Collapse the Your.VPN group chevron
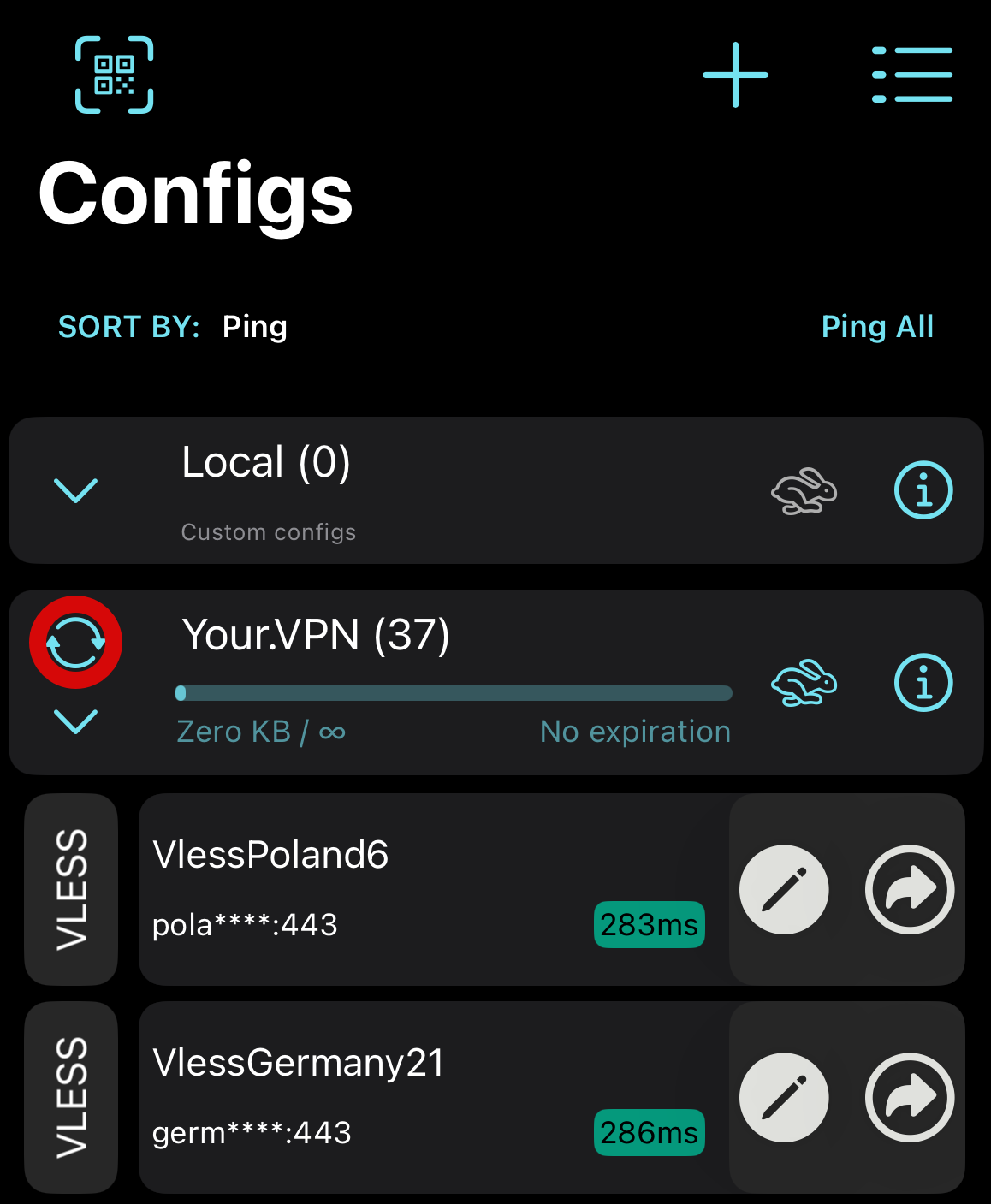 pyautogui.click(x=76, y=721)
